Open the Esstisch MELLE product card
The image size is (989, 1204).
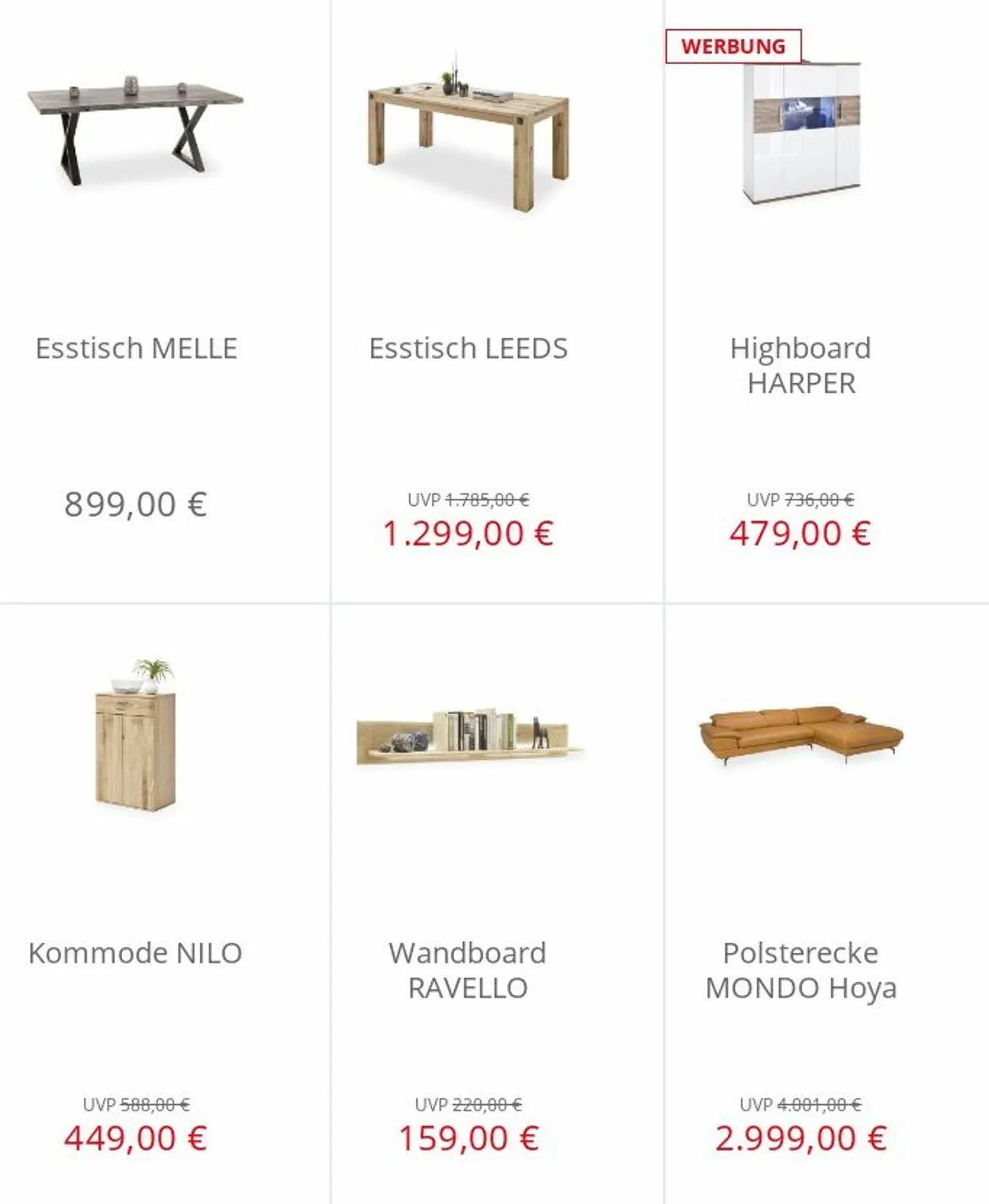[x=136, y=348]
